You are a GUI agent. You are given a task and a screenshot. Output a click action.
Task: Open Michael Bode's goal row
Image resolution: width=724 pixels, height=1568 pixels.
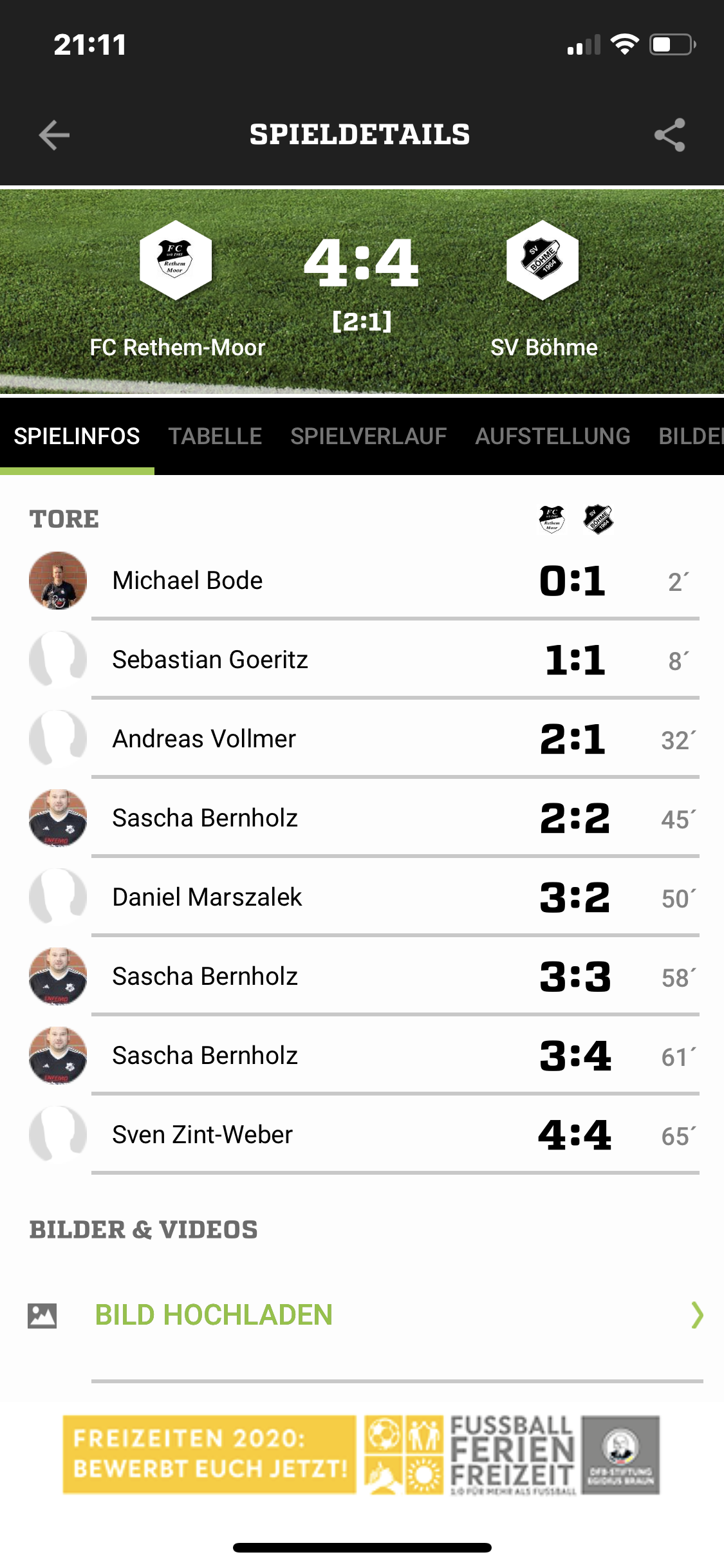[360, 581]
